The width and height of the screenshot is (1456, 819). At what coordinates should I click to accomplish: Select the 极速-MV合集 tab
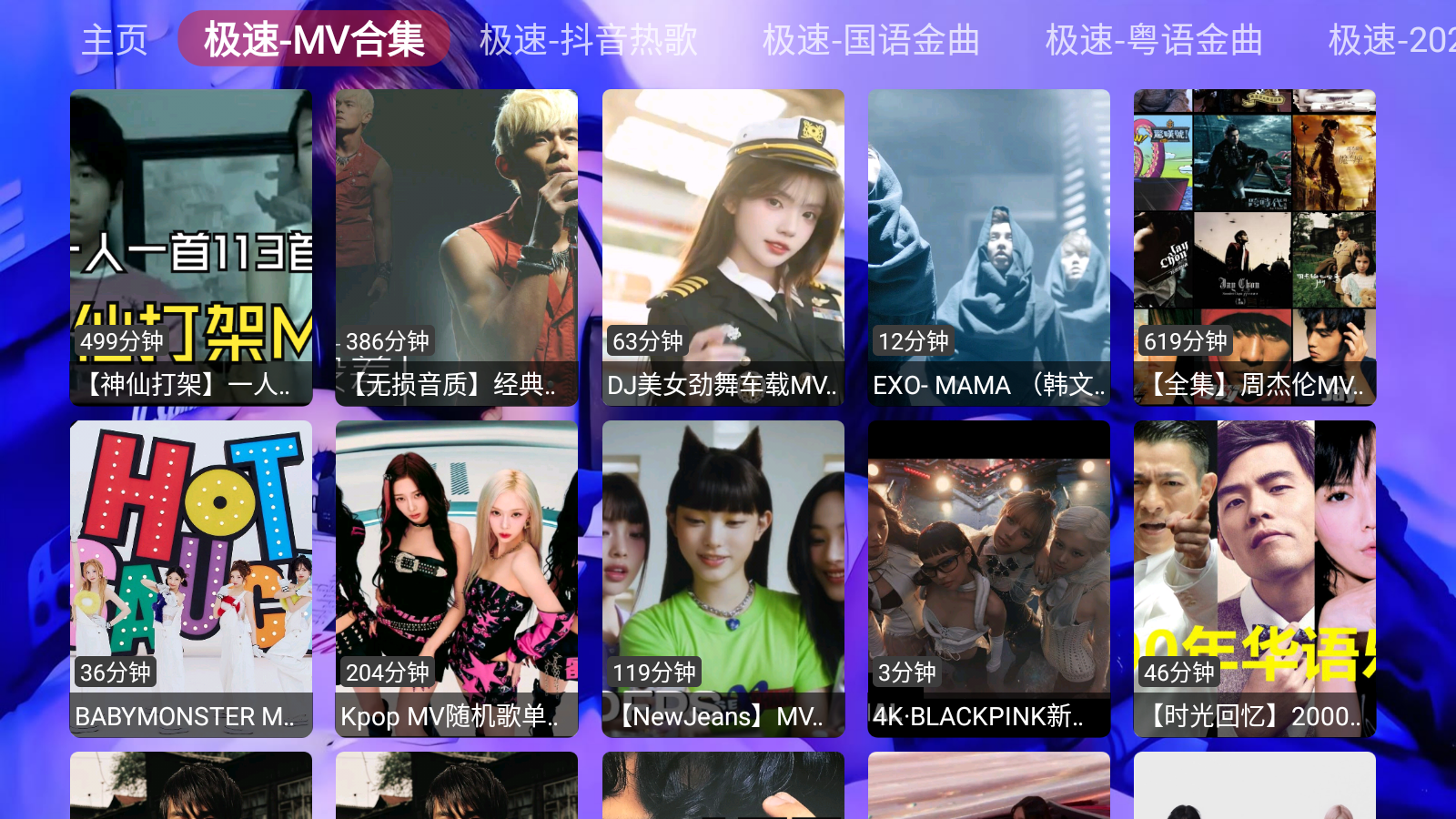pyautogui.click(x=314, y=40)
